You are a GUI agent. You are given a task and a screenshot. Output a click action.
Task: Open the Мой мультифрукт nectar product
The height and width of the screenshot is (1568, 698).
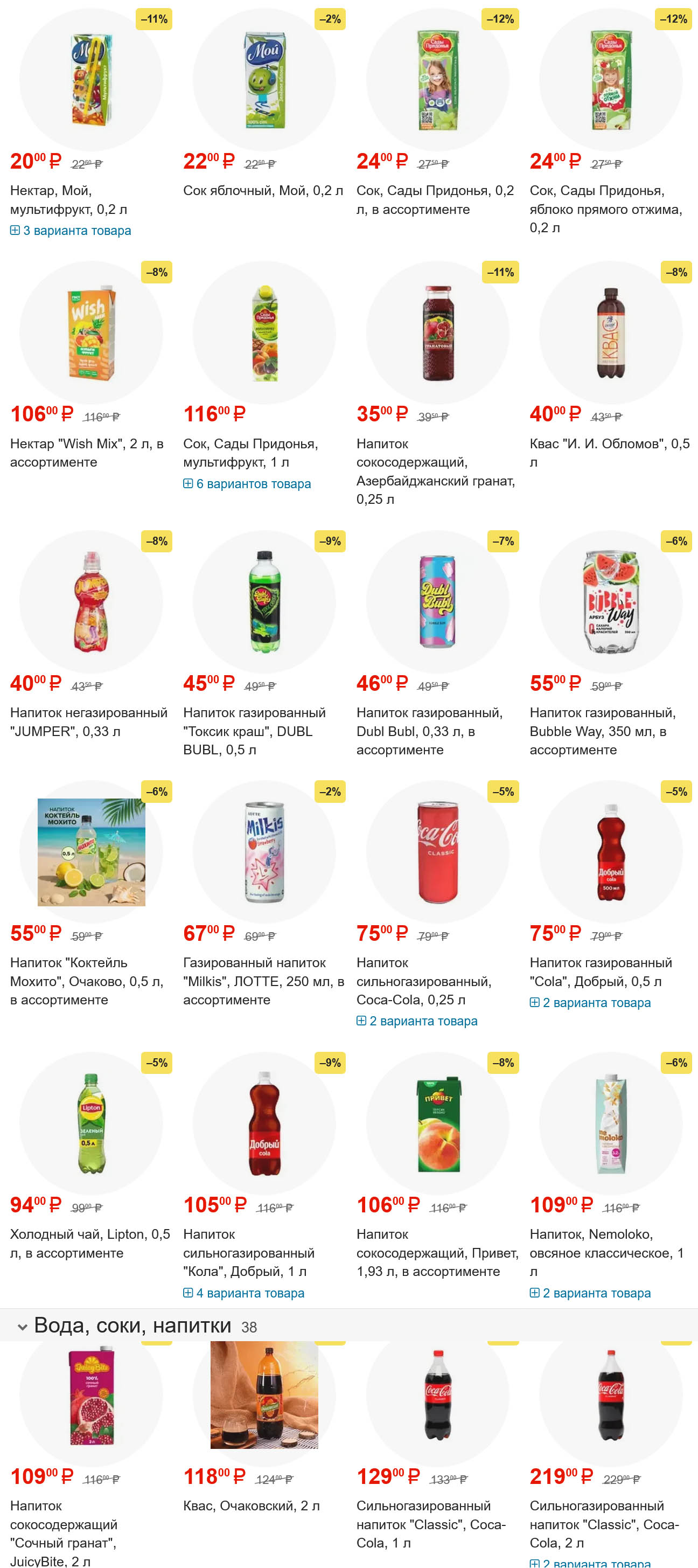(68, 199)
